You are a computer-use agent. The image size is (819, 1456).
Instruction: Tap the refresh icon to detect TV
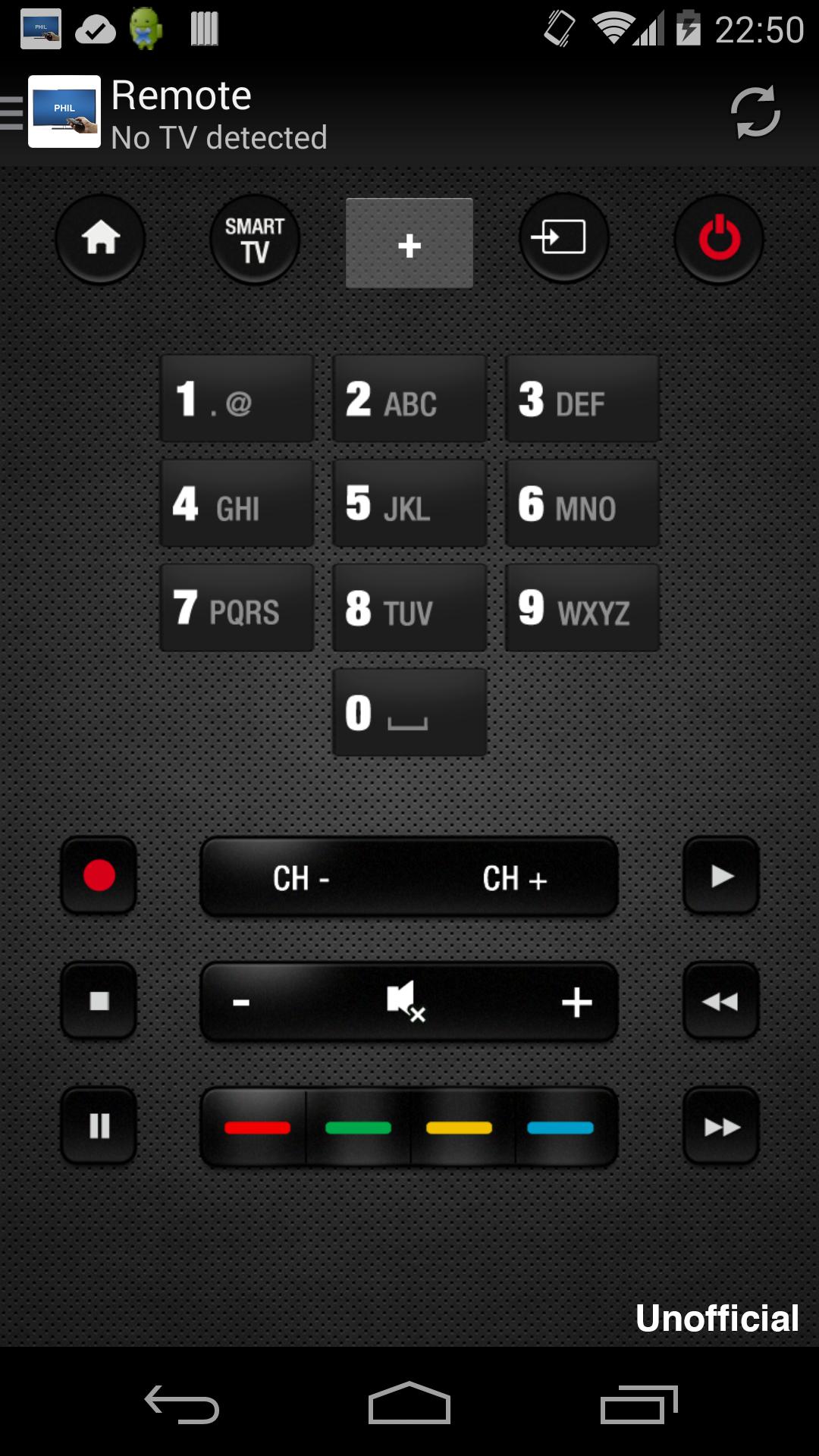pos(755,113)
